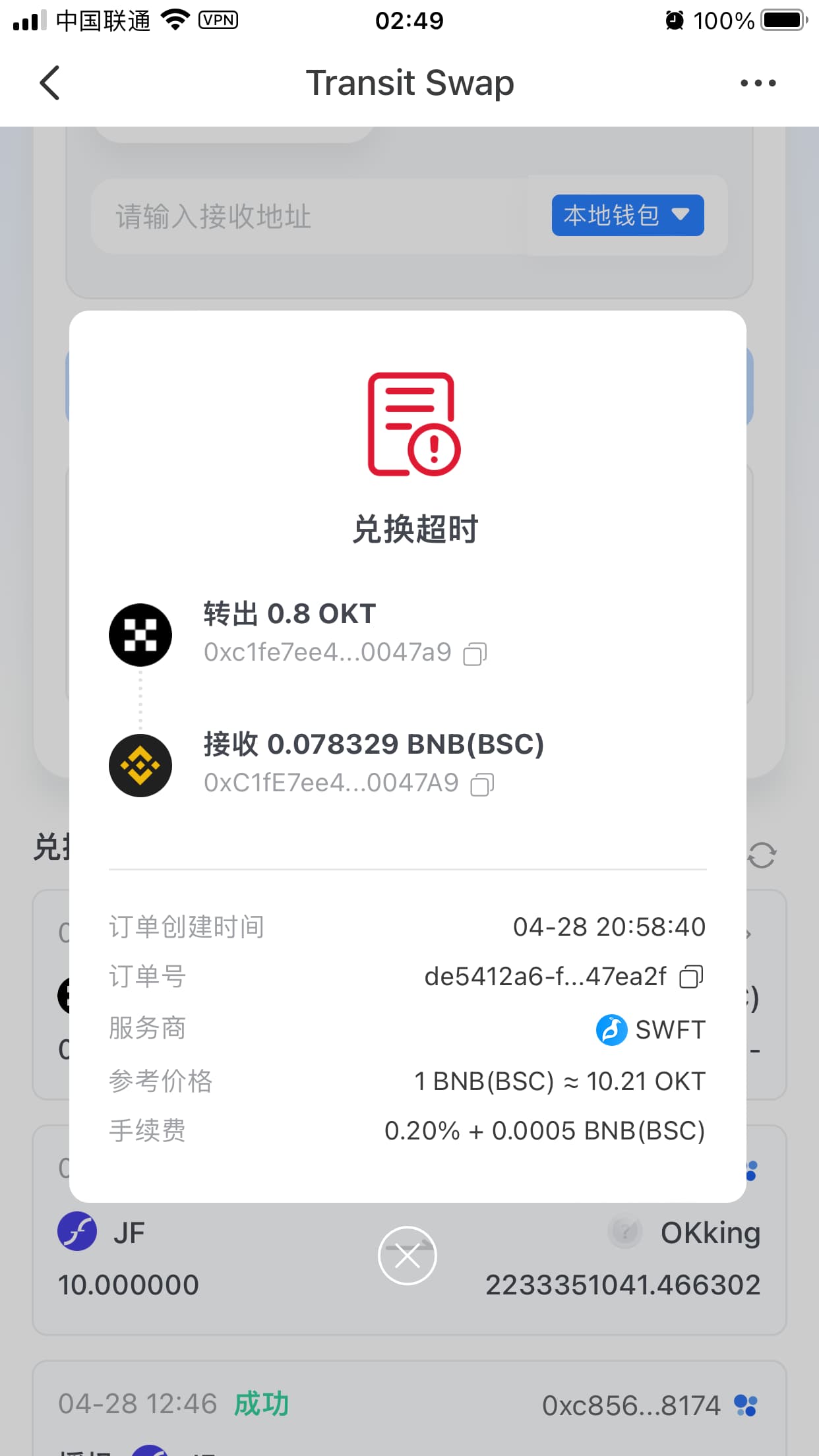819x1456 pixels.
Task: Close the swap timeout dialog
Action: click(408, 1256)
